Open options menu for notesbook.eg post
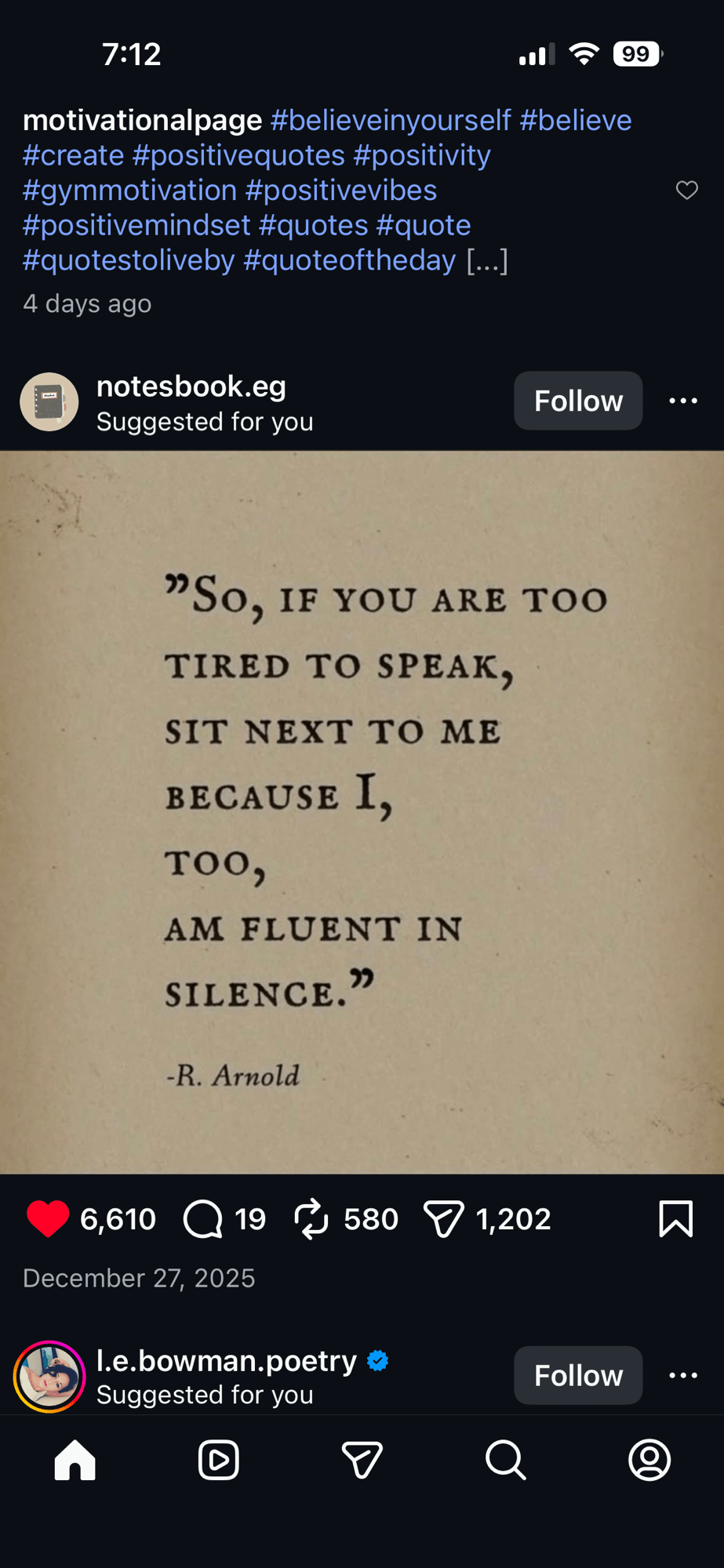Screen dimensions: 724x1568 tap(682, 401)
